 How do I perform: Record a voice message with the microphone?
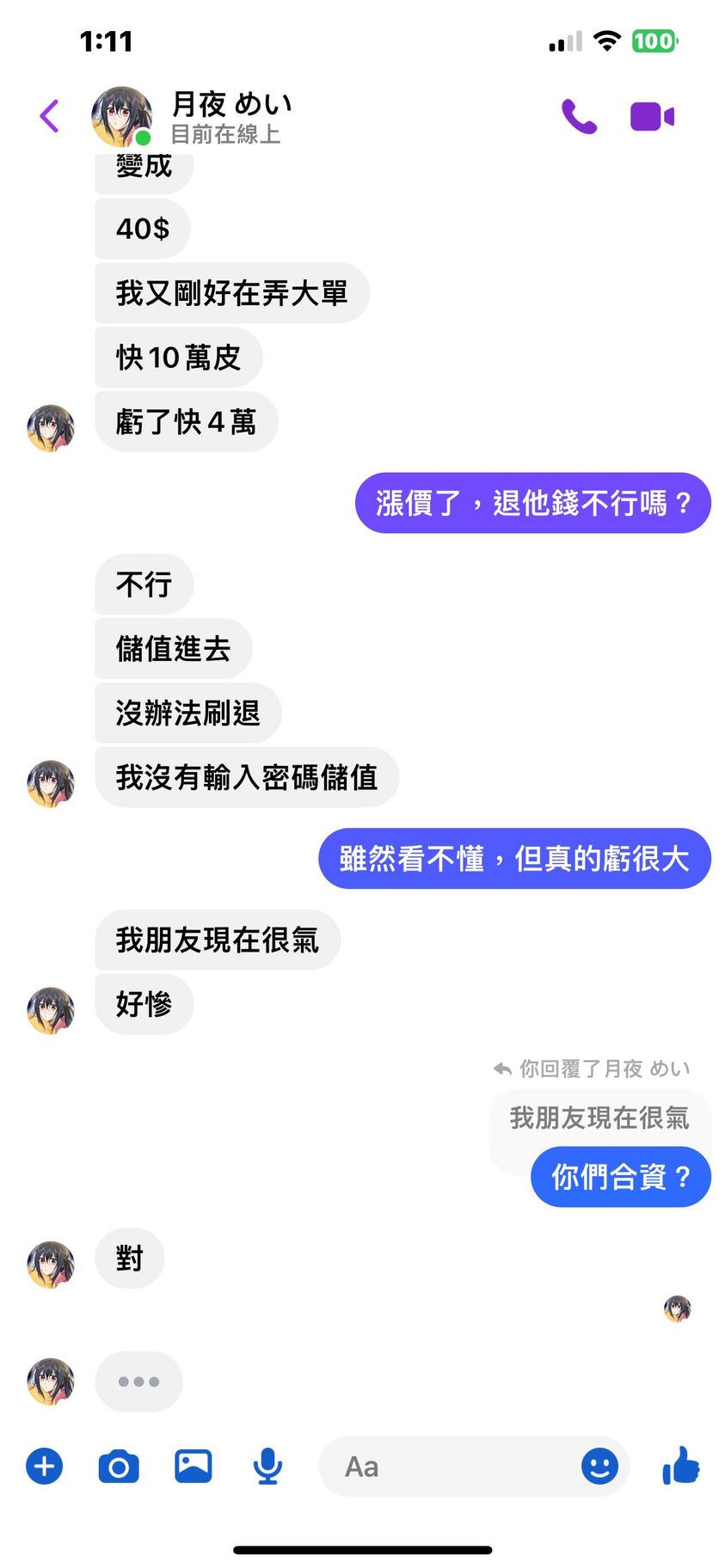[267, 1466]
